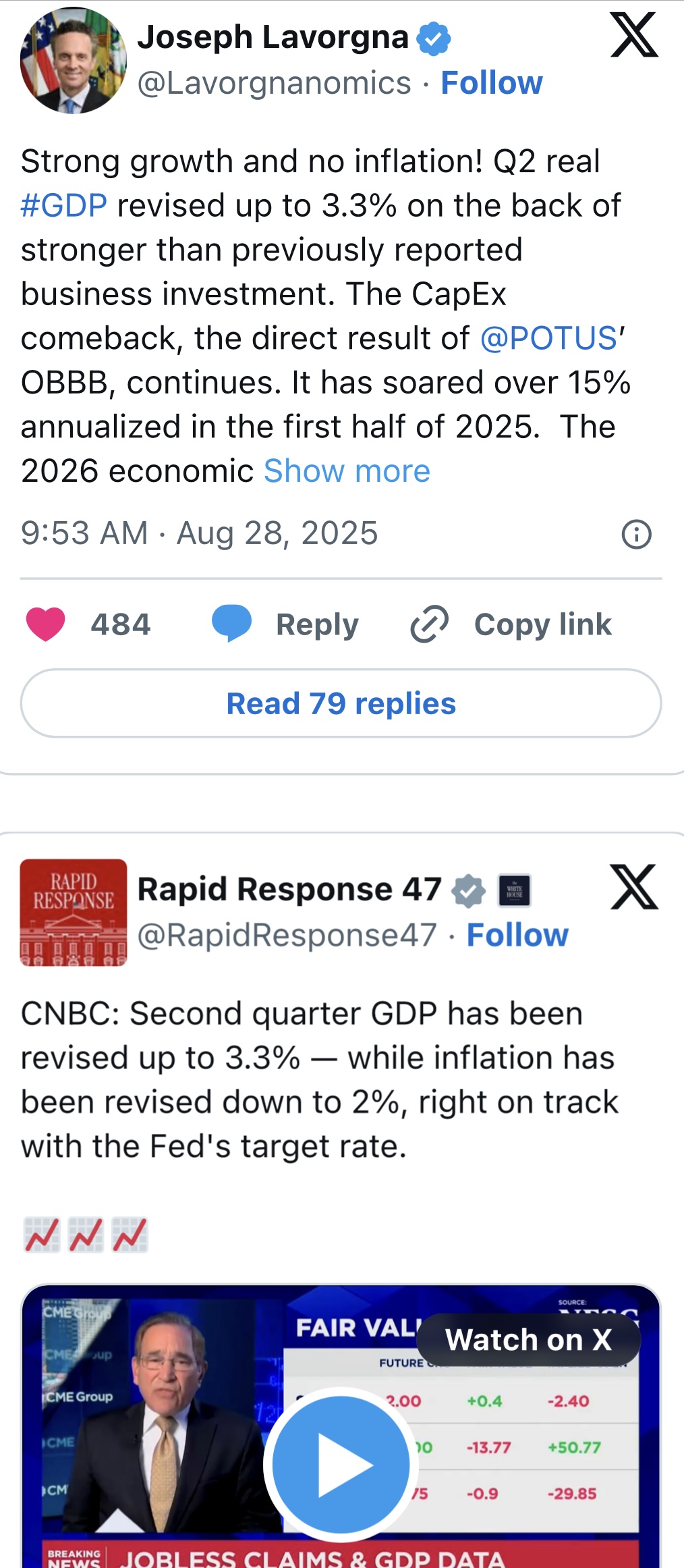This screenshot has height=1568, width=684.
Task: Open the @POTUS mention
Action: (549, 338)
